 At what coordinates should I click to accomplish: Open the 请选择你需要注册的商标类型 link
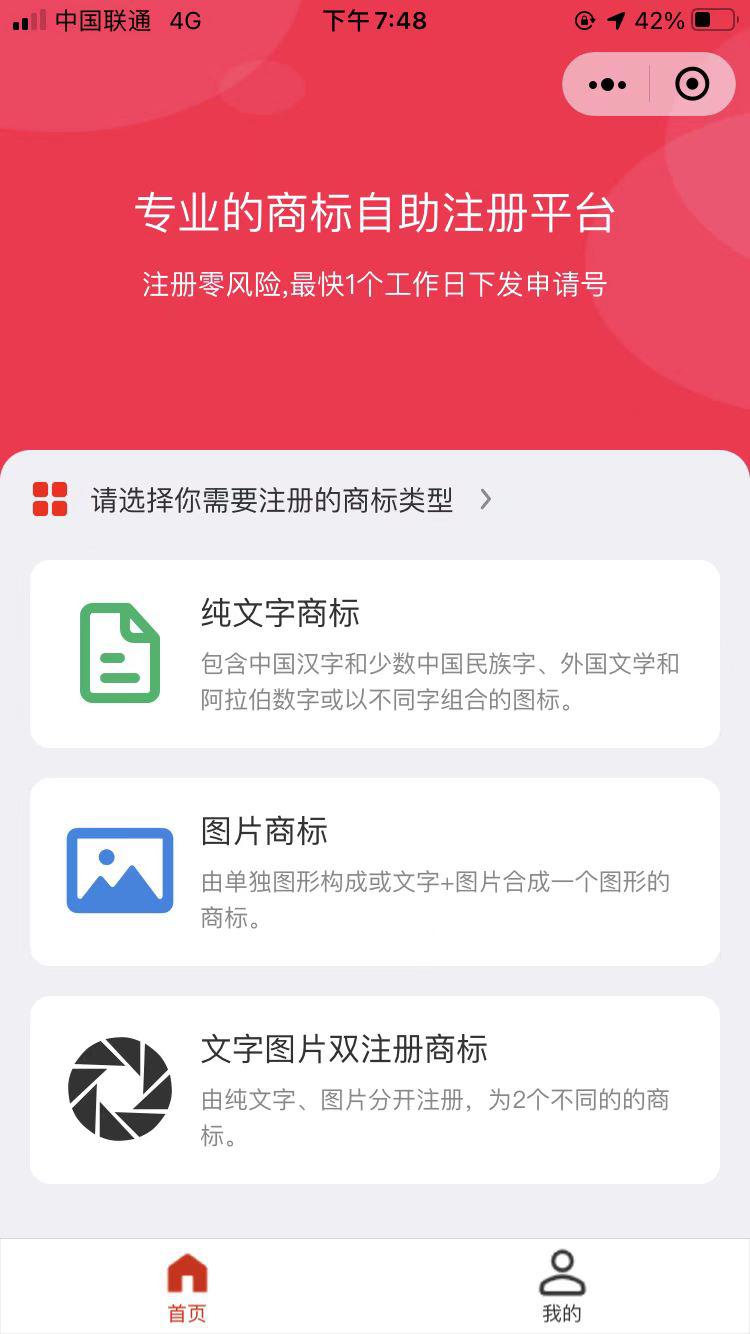(272, 499)
